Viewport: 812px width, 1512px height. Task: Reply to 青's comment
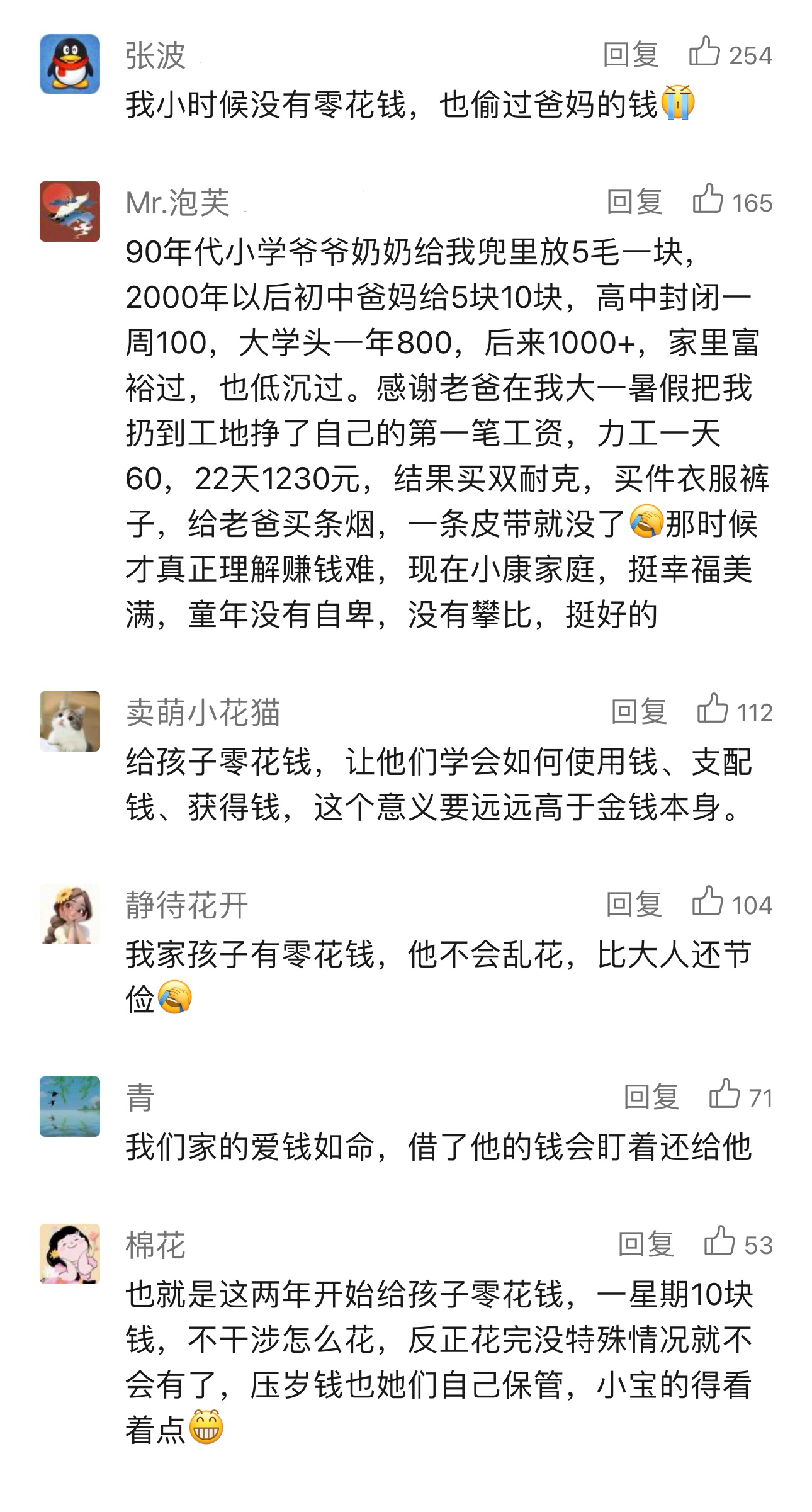click(x=651, y=1098)
